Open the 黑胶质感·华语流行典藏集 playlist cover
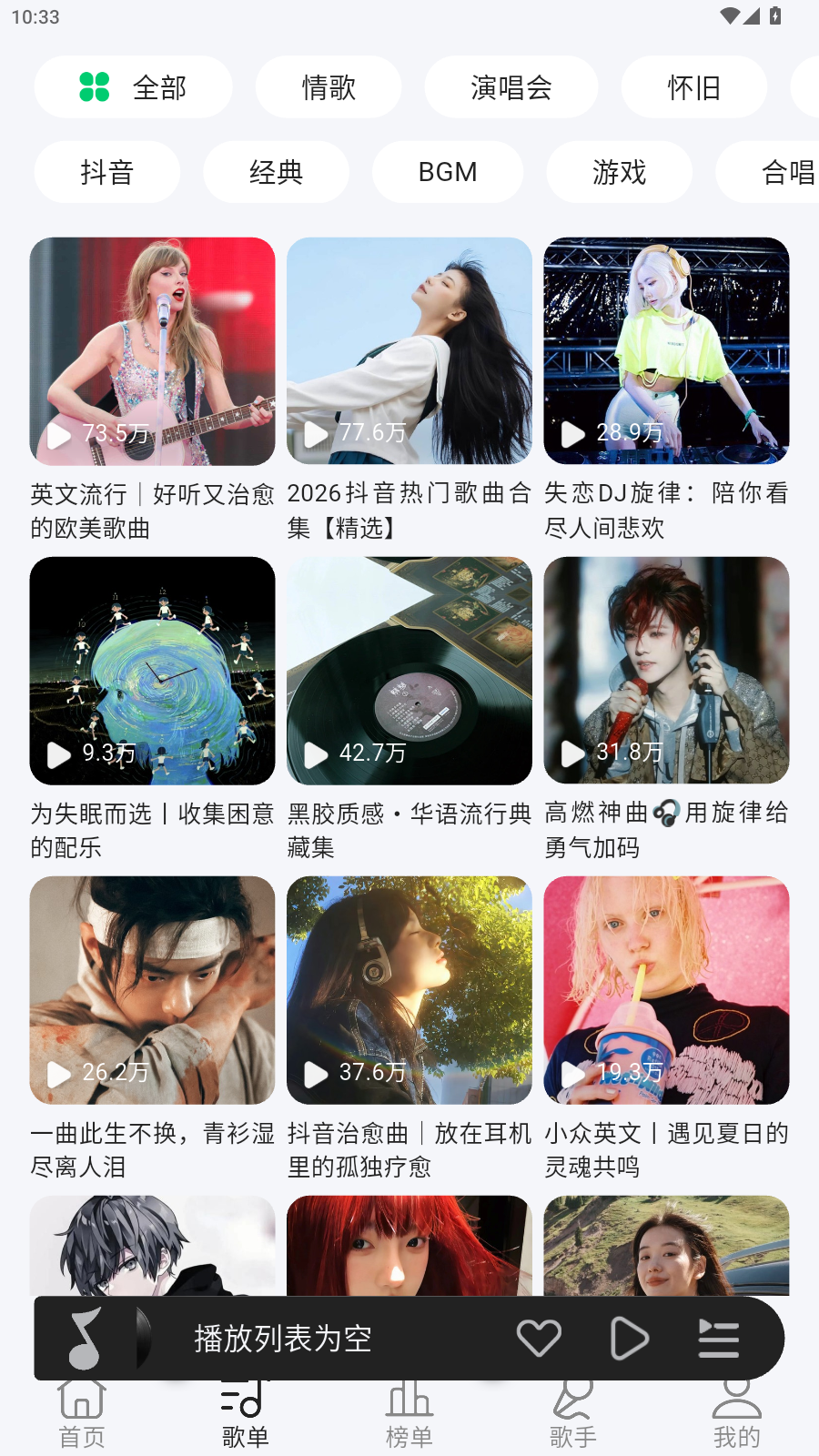 point(409,671)
